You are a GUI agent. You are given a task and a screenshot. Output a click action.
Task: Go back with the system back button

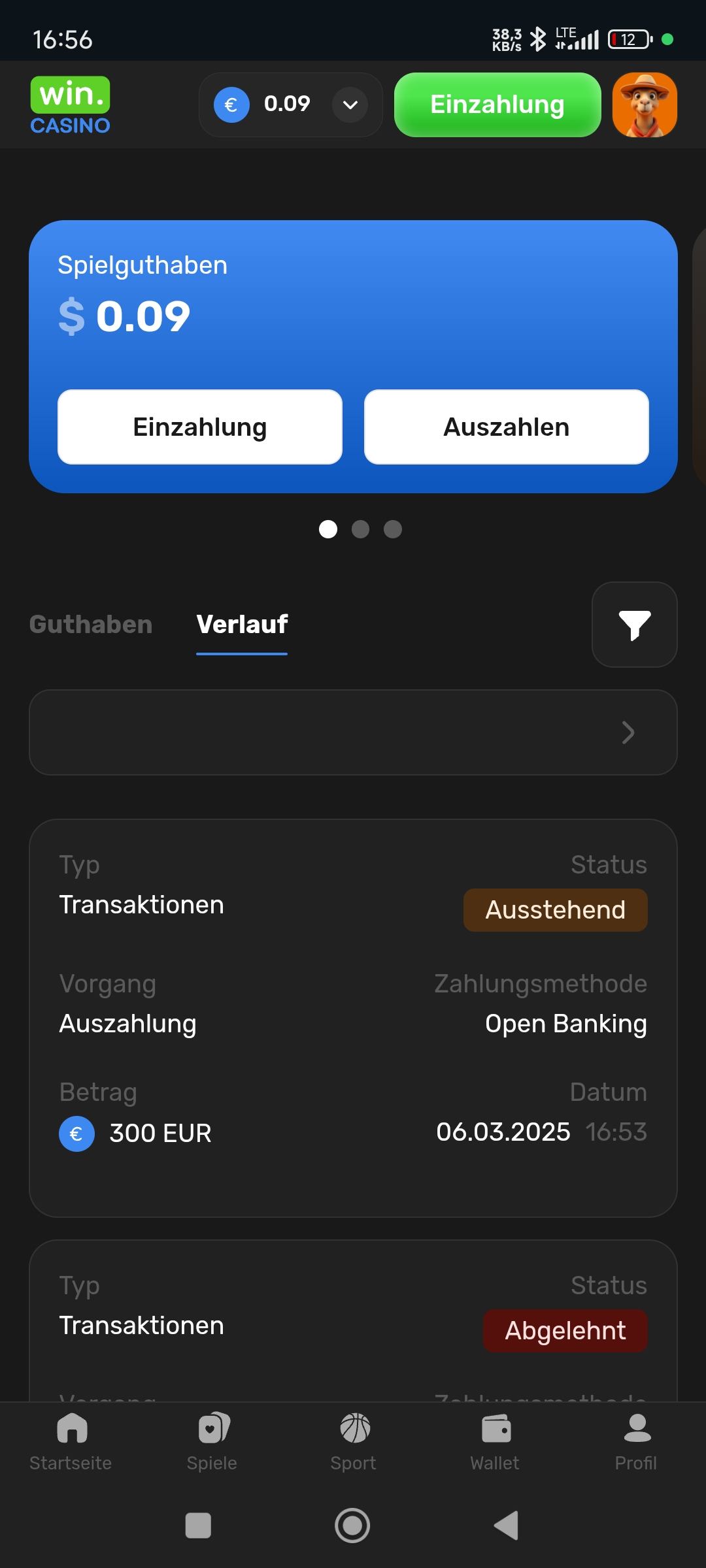pyautogui.click(x=507, y=1526)
